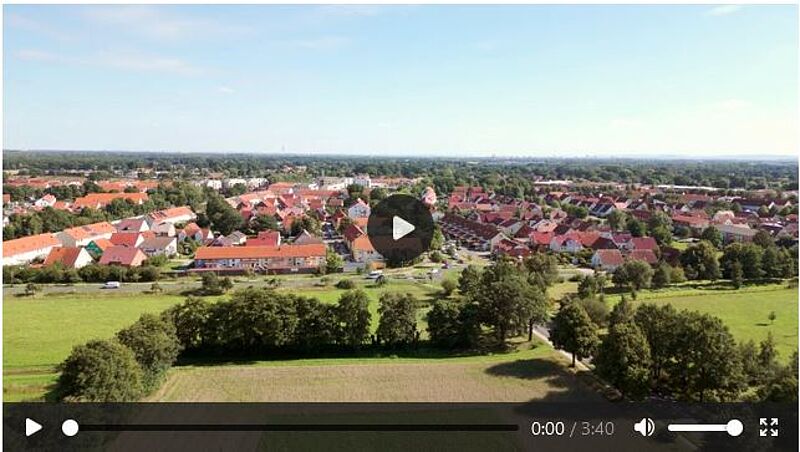Enter fullscreen mode
This screenshot has width=800, height=452.
[768, 427]
